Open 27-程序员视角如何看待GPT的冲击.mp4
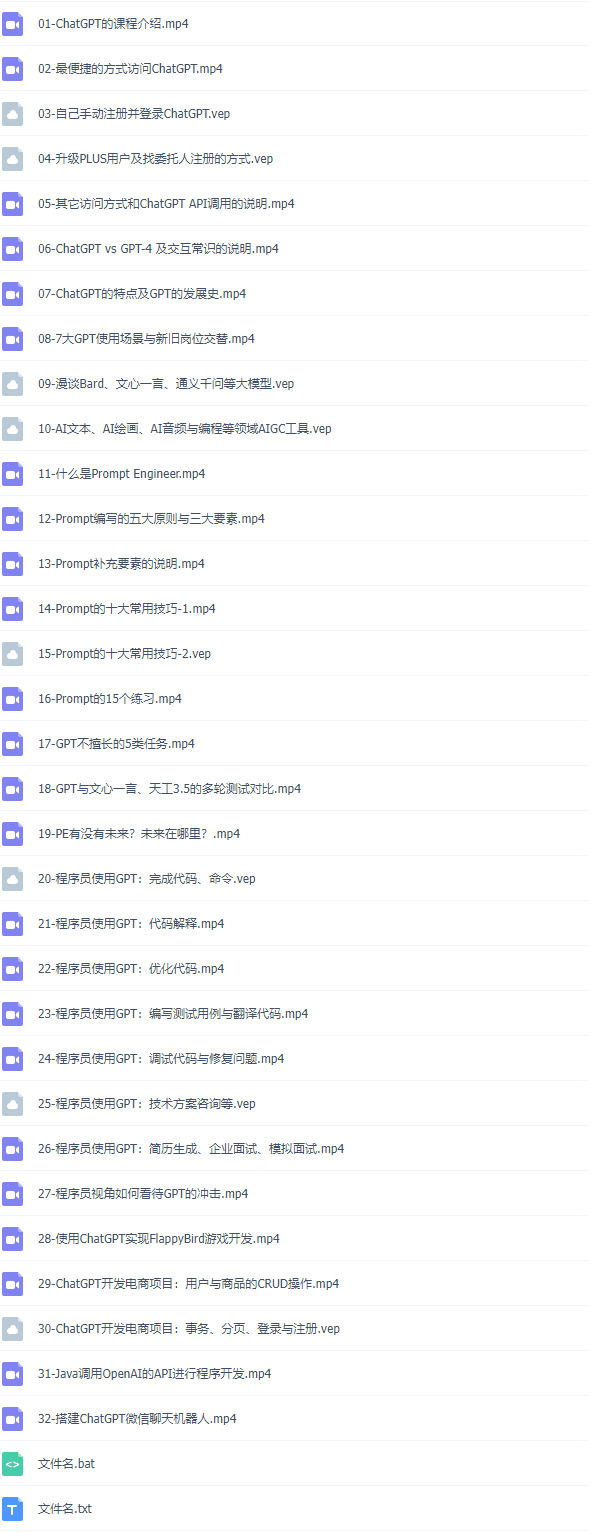 143,1194
